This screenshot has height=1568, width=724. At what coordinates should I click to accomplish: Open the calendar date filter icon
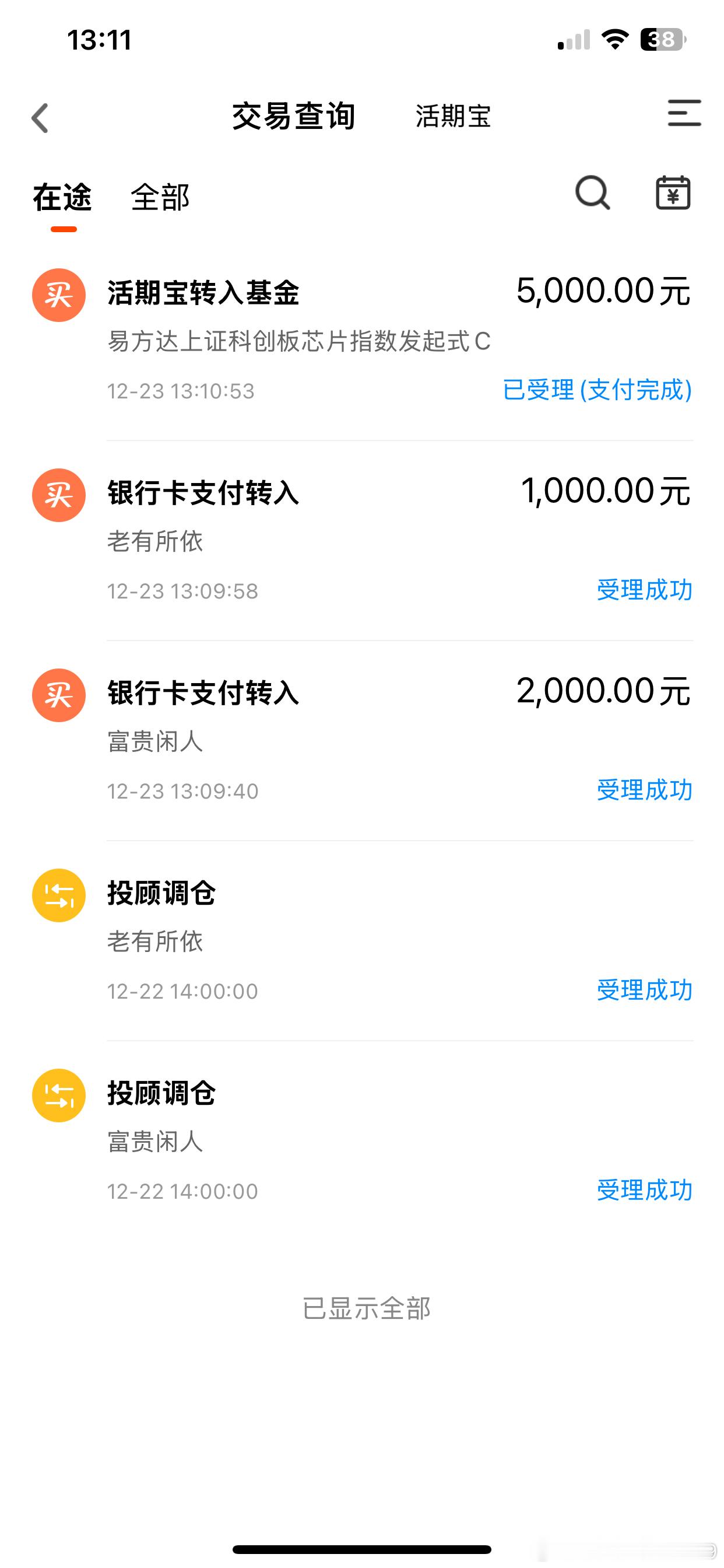tap(672, 194)
